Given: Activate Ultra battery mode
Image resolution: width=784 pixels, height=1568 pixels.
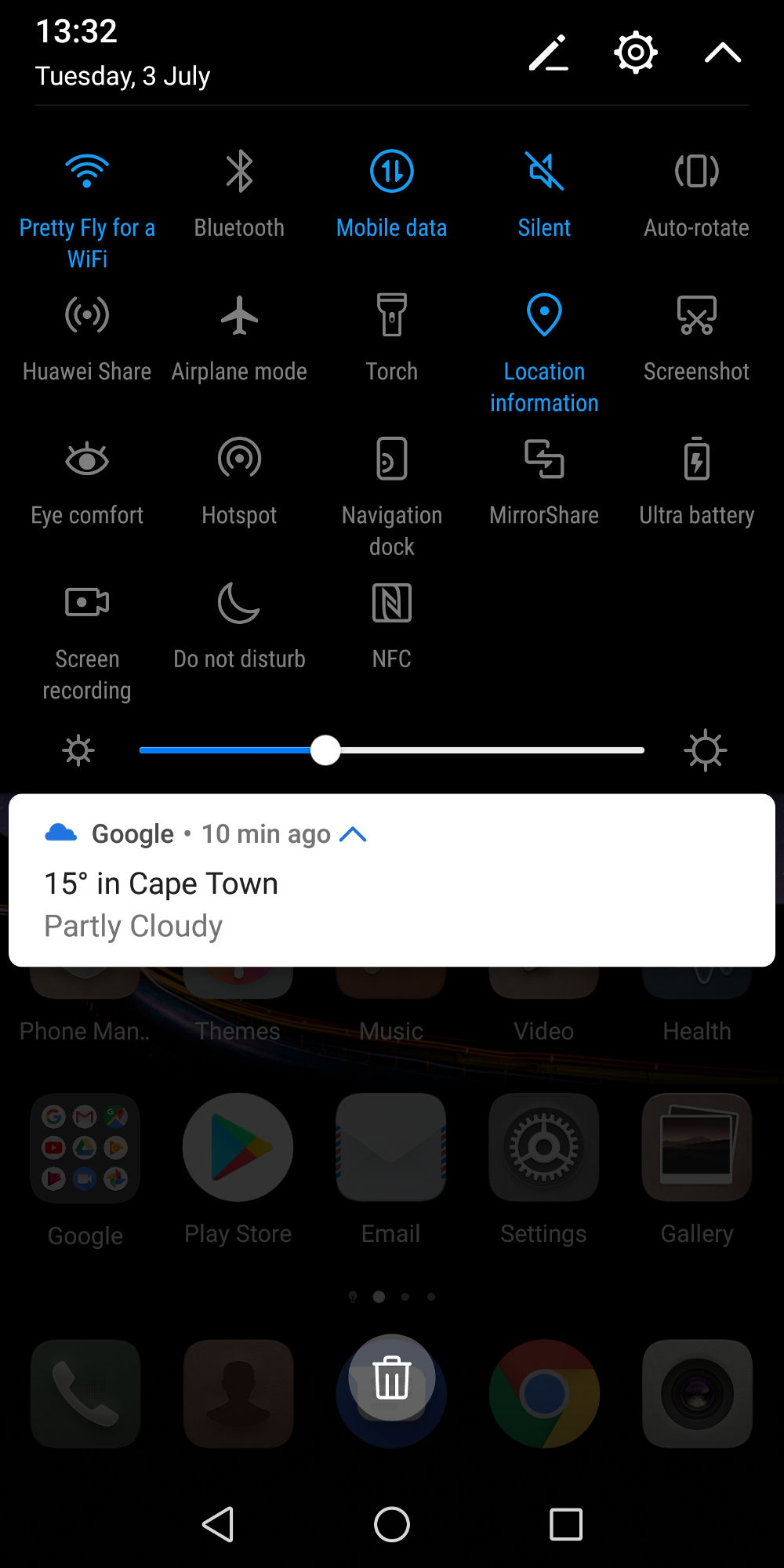Looking at the screenshot, I should coord(696,459).
